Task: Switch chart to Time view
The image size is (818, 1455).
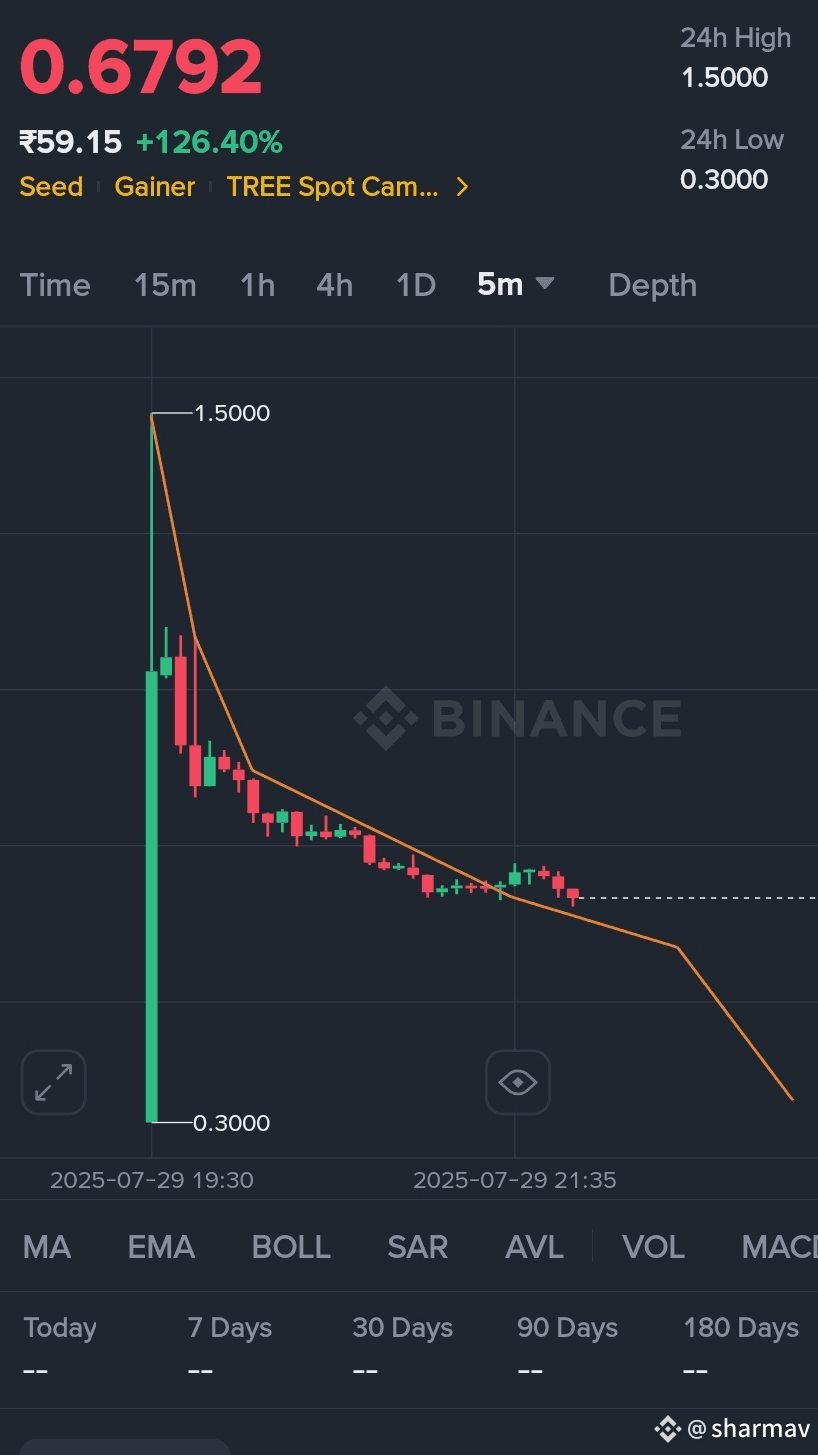Action: click(x=55, y=285)
